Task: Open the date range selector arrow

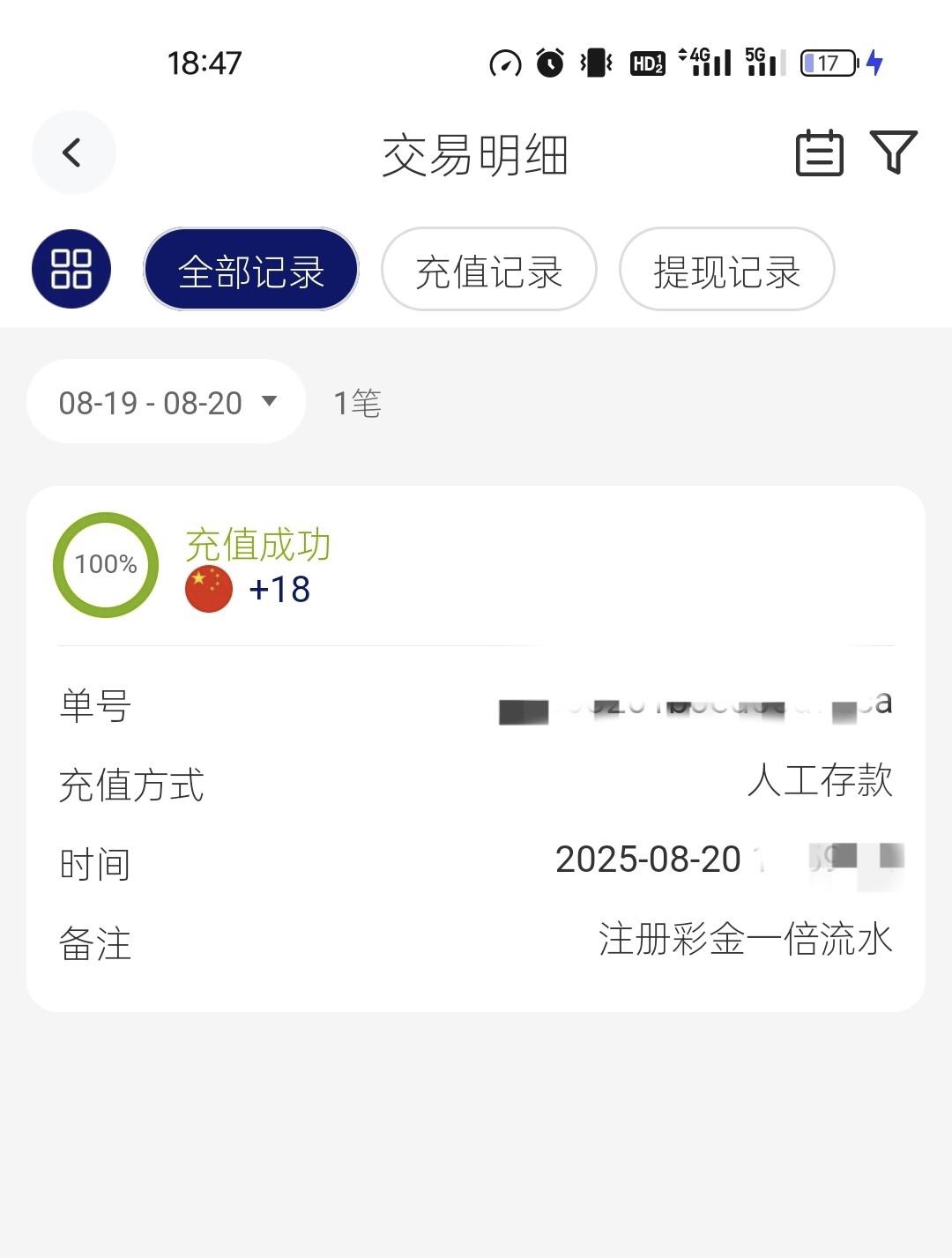Action: pos(271,402)
